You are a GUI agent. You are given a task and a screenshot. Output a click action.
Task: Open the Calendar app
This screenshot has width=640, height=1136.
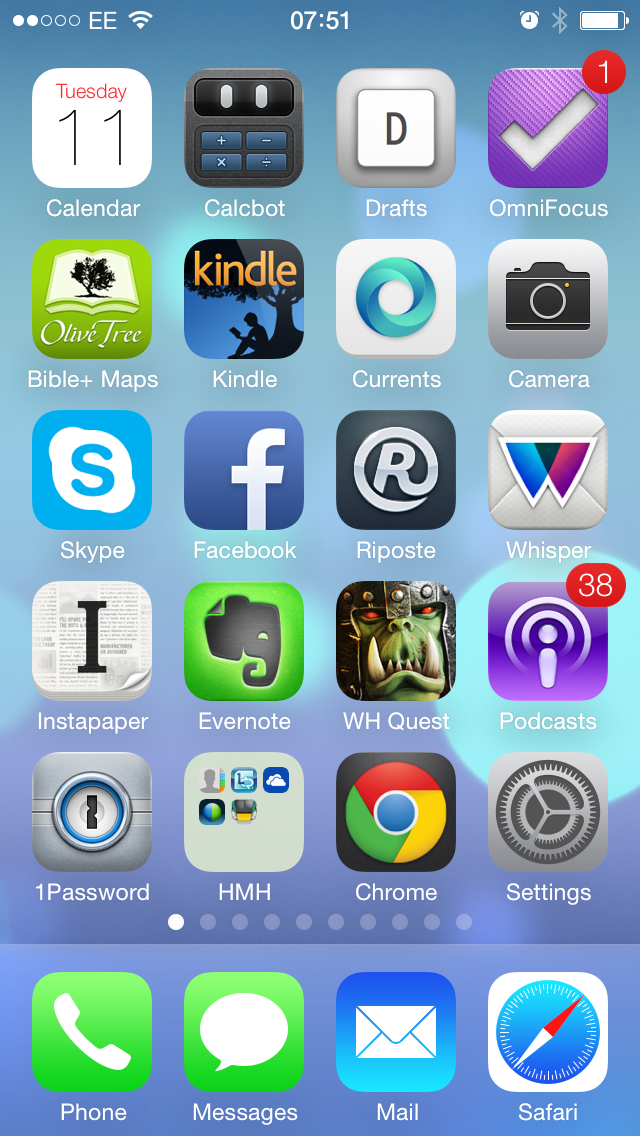[x=92, y=128]
